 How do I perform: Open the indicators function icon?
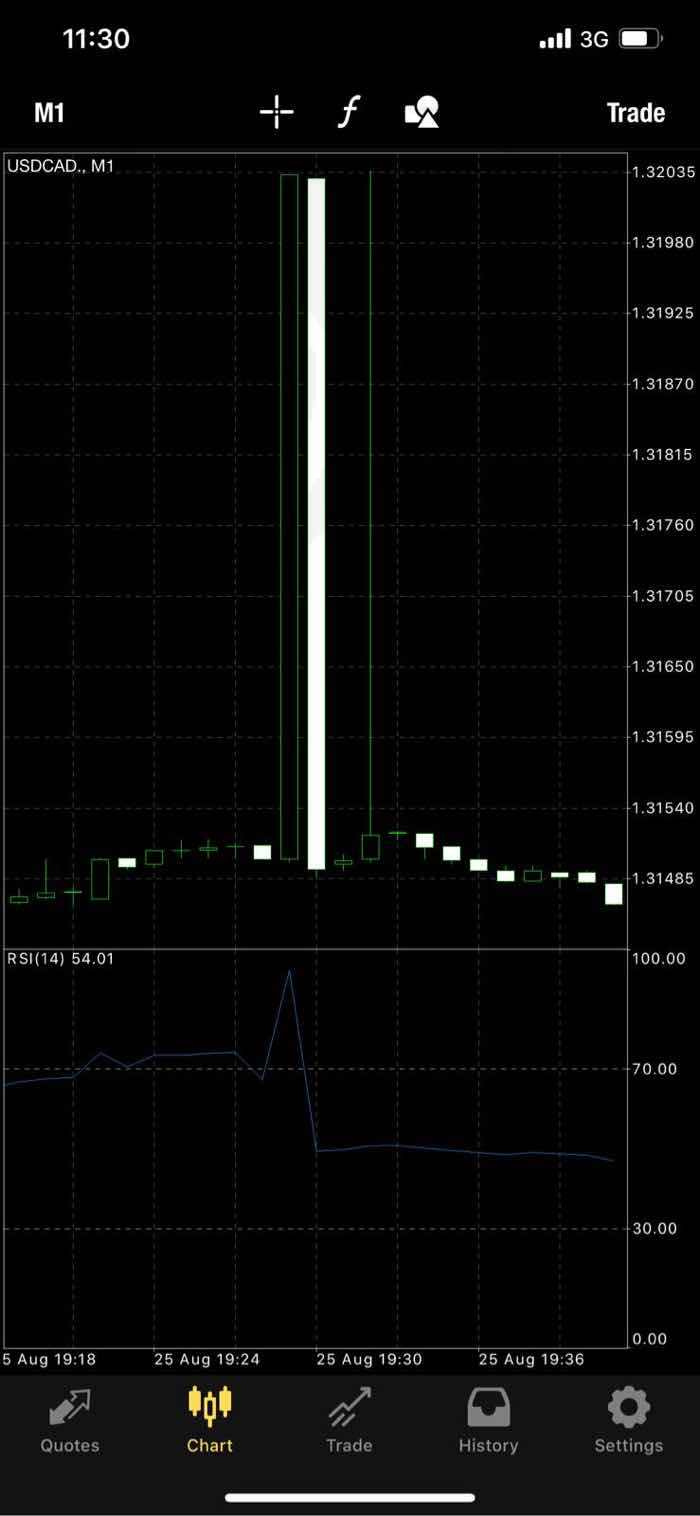click(347, 113)
